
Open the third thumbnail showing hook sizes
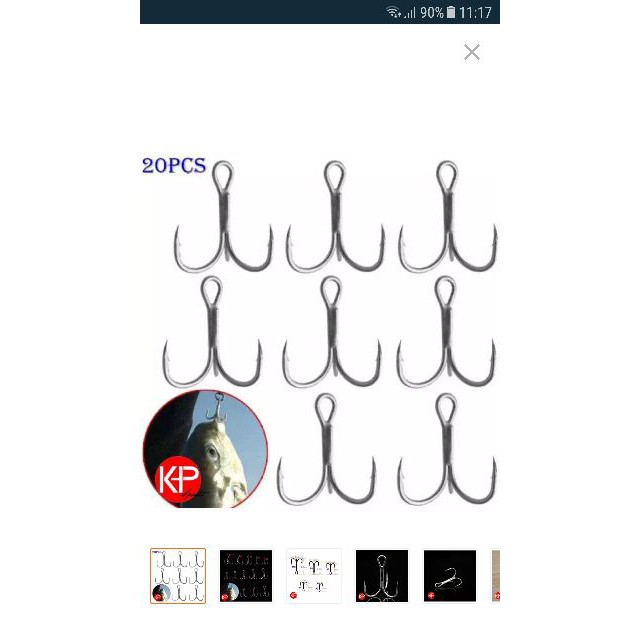(x=314, y=576)
